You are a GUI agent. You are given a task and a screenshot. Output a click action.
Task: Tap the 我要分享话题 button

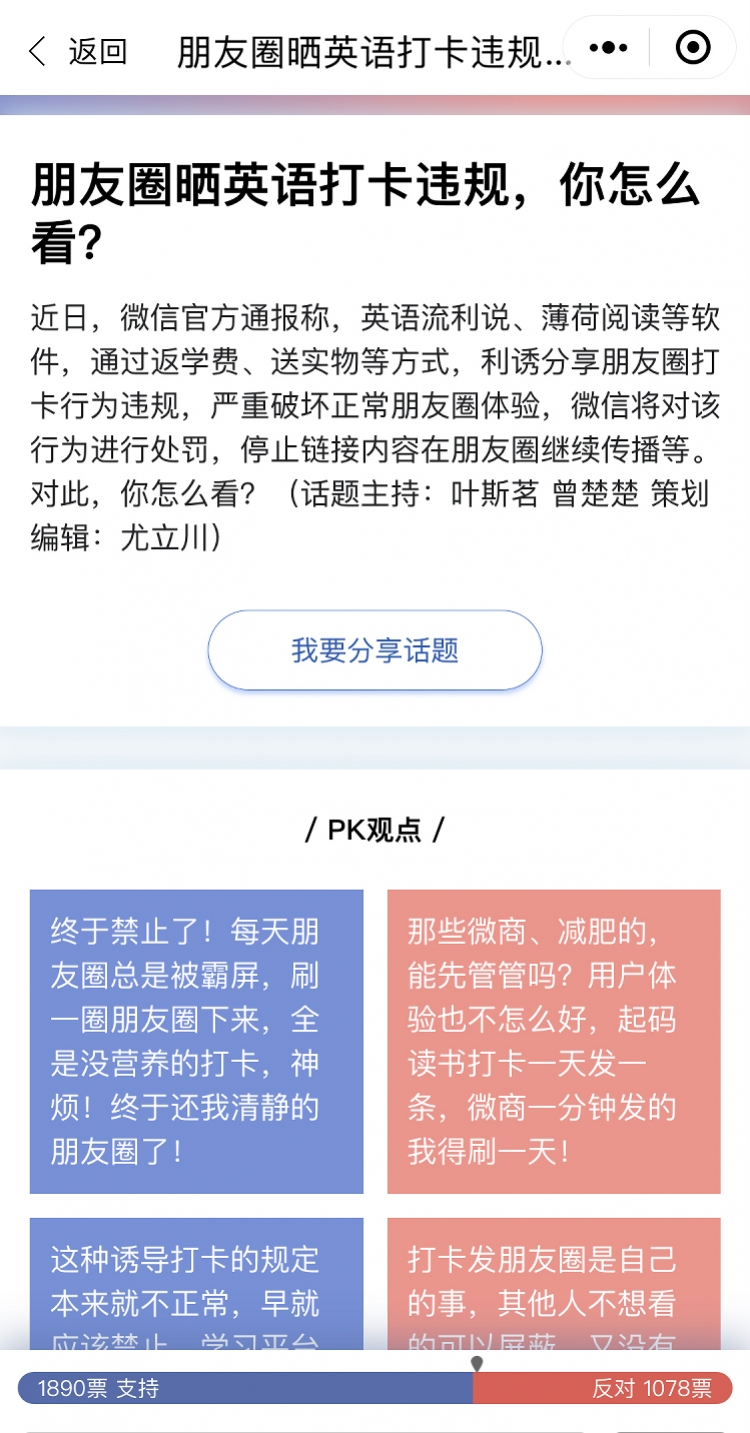pos(375,650)
